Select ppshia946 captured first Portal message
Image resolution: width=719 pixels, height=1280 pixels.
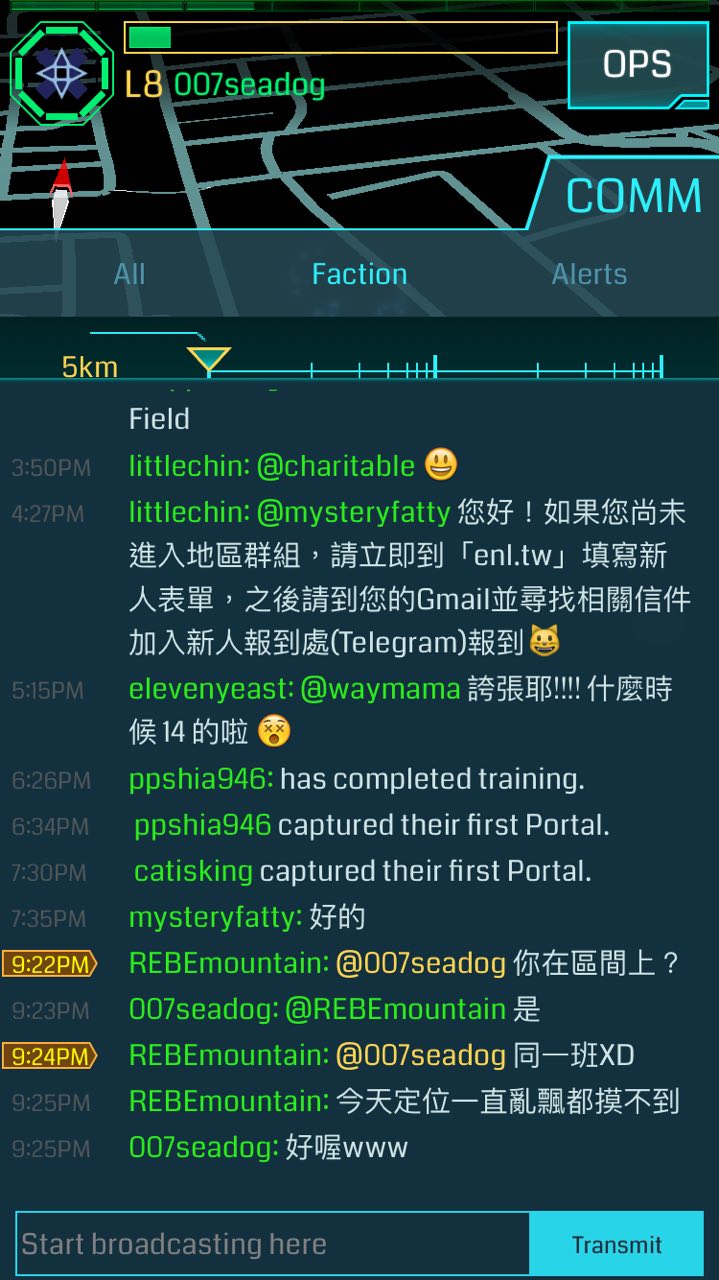(x=371, y=825)
